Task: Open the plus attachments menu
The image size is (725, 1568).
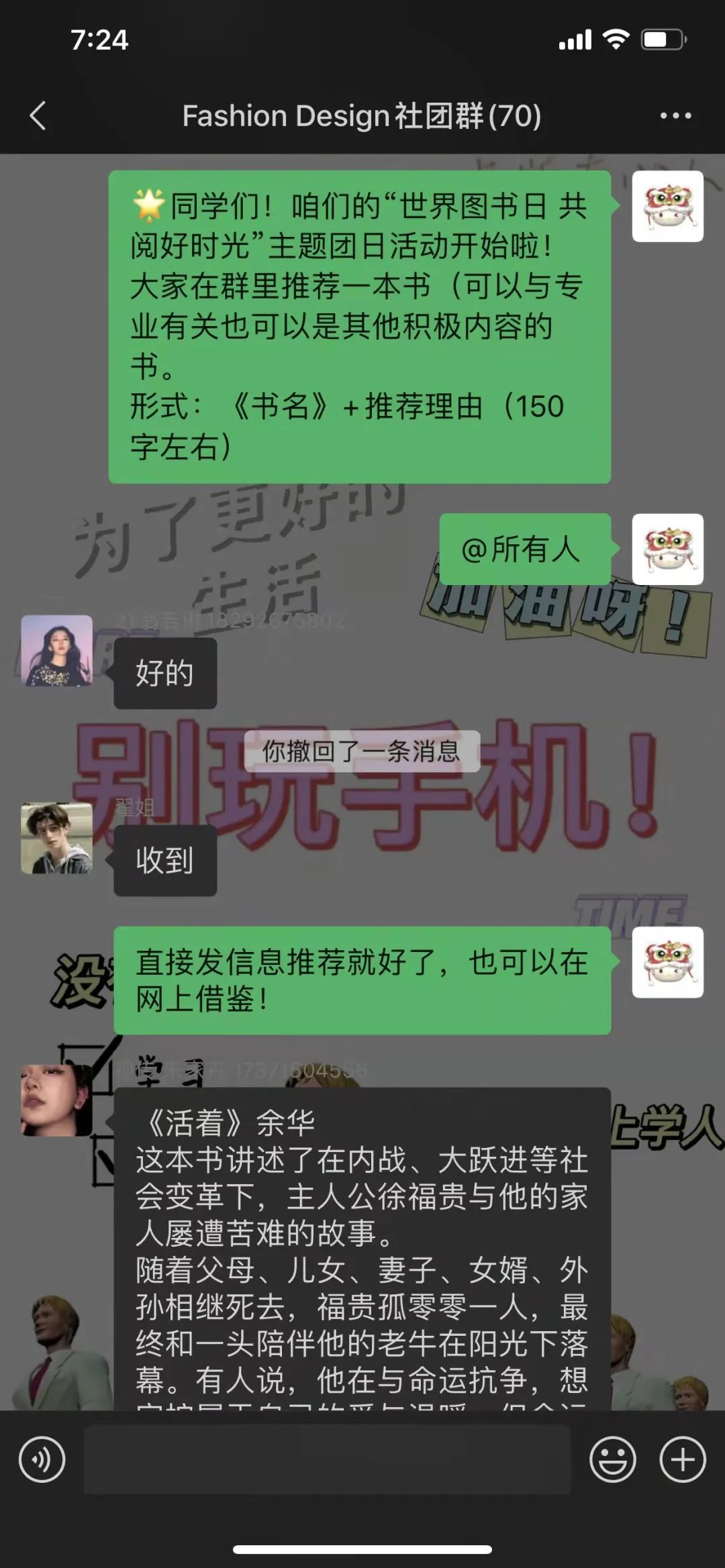Action: click(683, 1459)
